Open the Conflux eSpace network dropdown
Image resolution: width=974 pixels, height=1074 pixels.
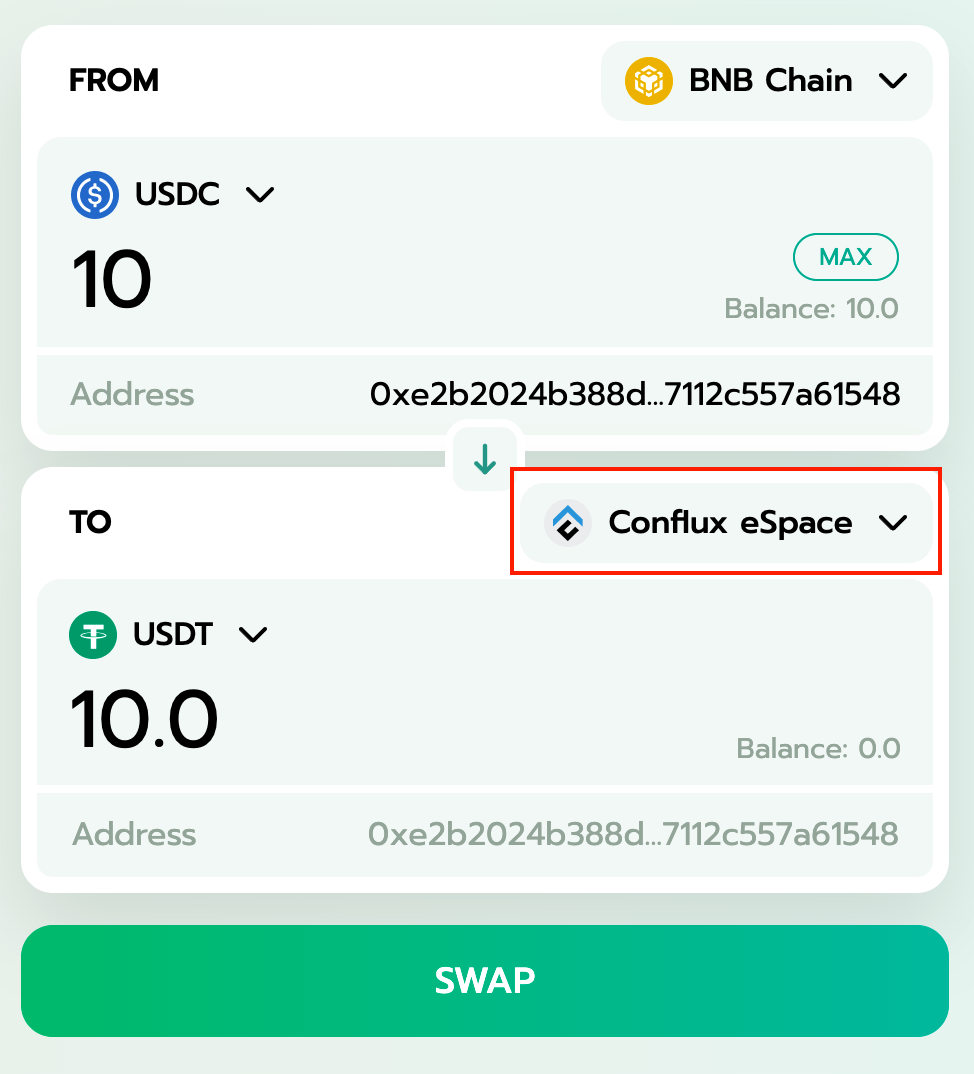pyautogui.click(x=727, y=523)
